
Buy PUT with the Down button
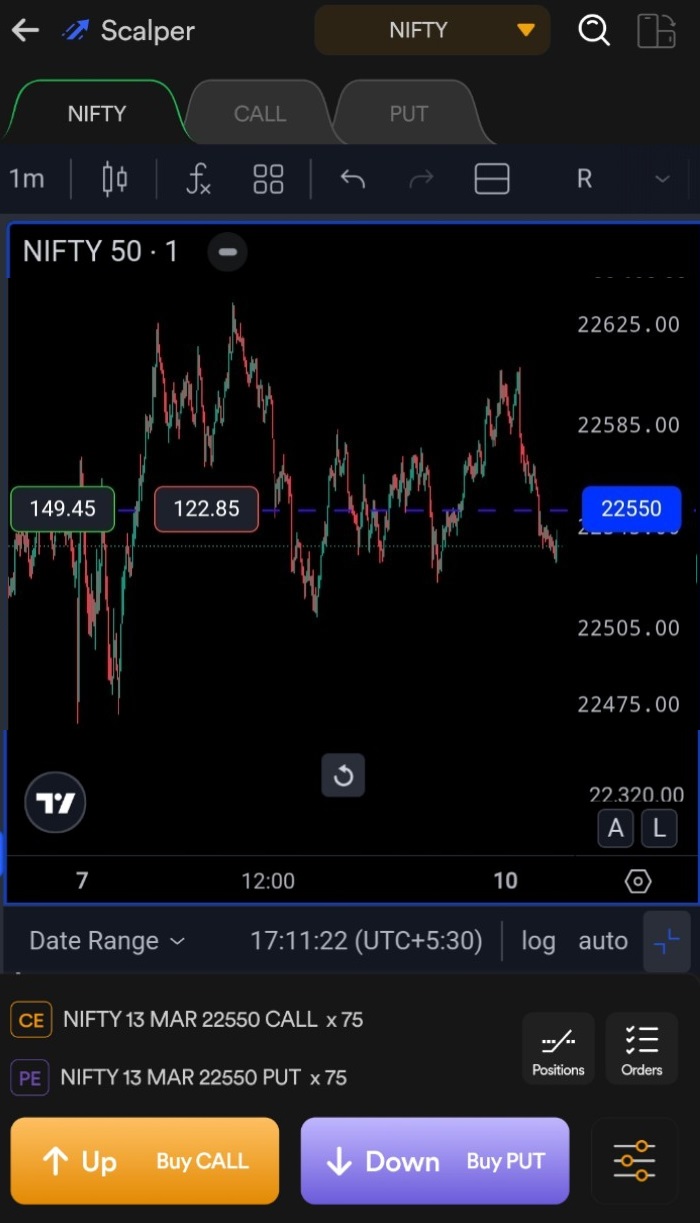[435, 1161]
